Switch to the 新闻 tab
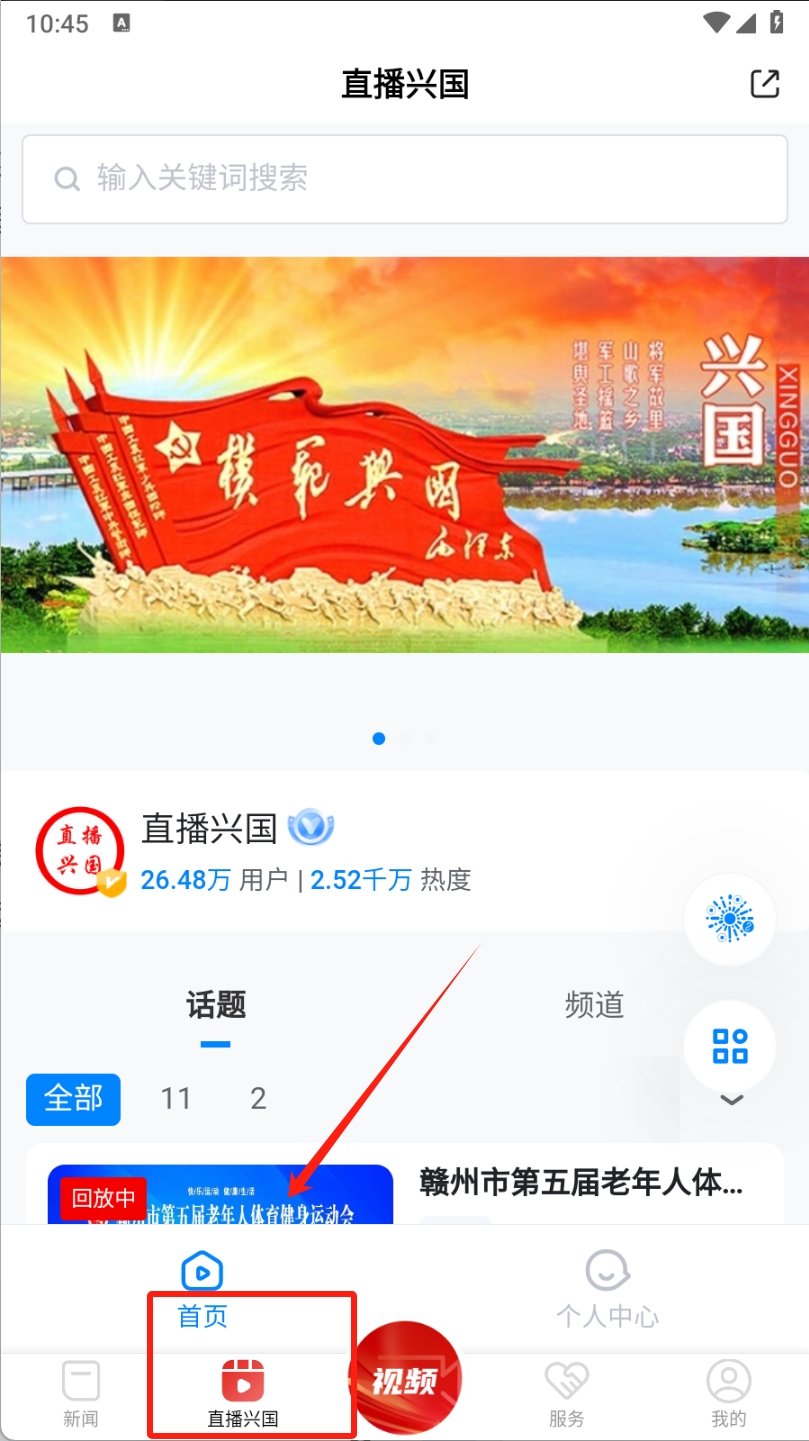Viewport: 809px width, 1441px height. [81, 1393]
